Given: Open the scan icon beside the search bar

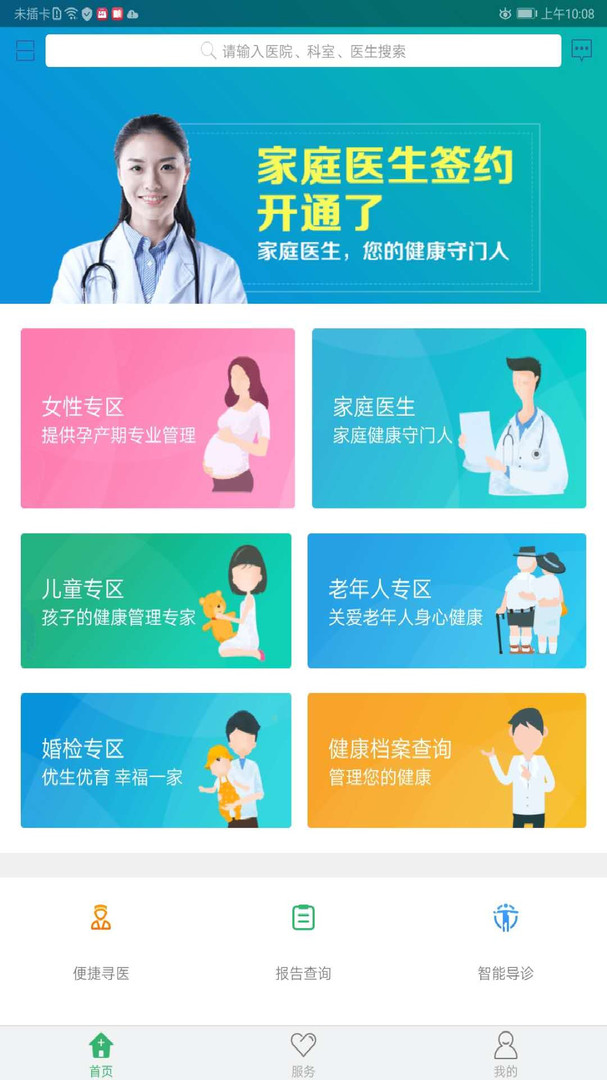Looking at the screenshot, I should tap(25, 51).
